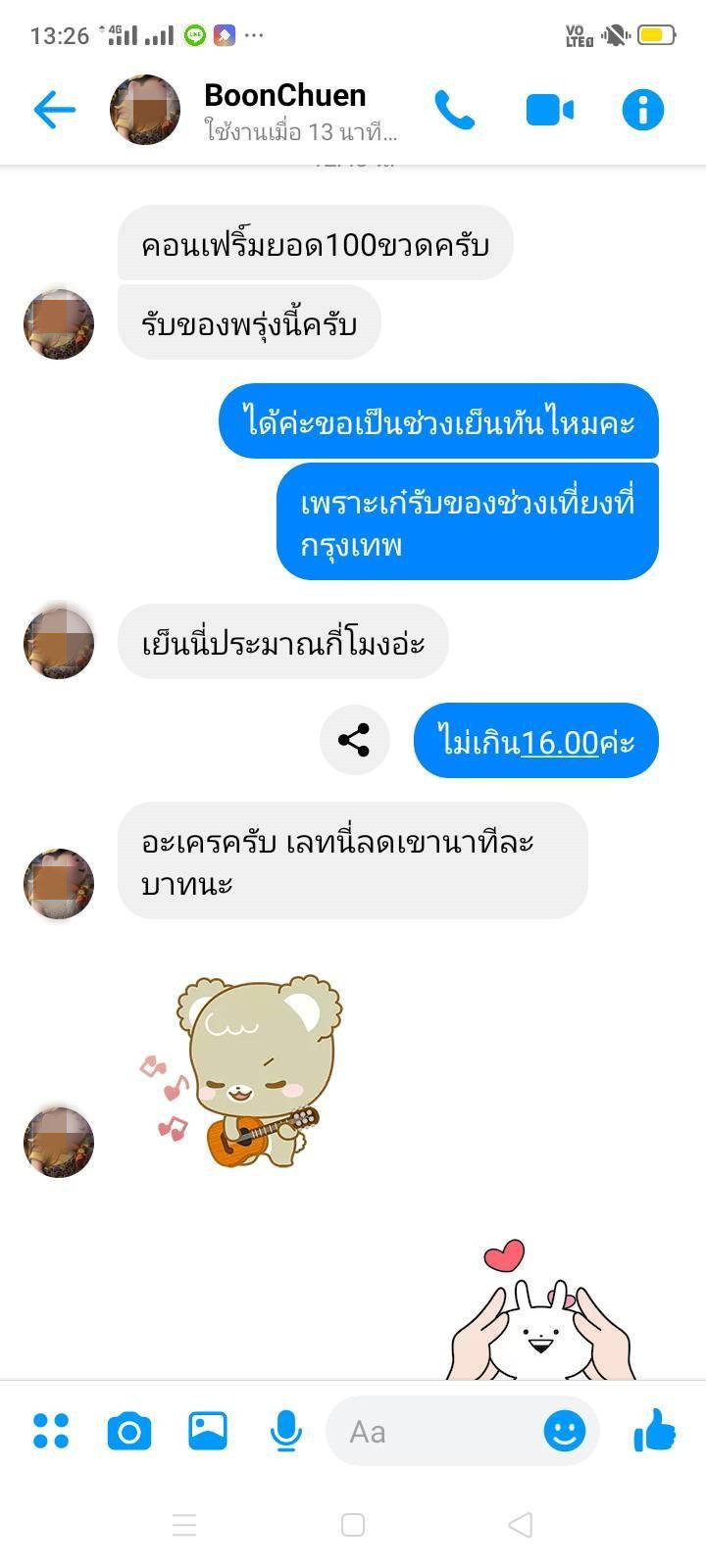Tap the underlined 16.00 time link

click(559, 742)
